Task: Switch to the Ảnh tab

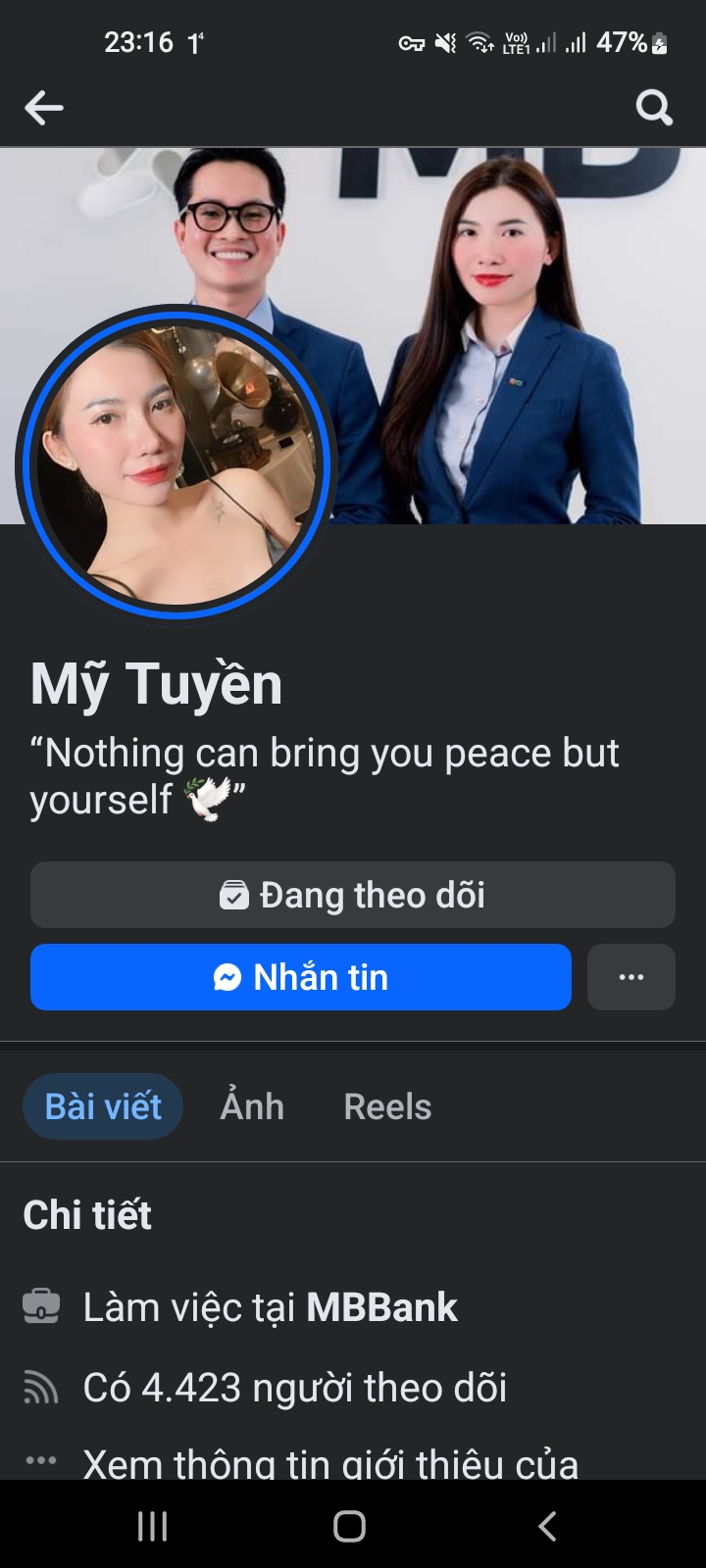Action: (251, 1105)
